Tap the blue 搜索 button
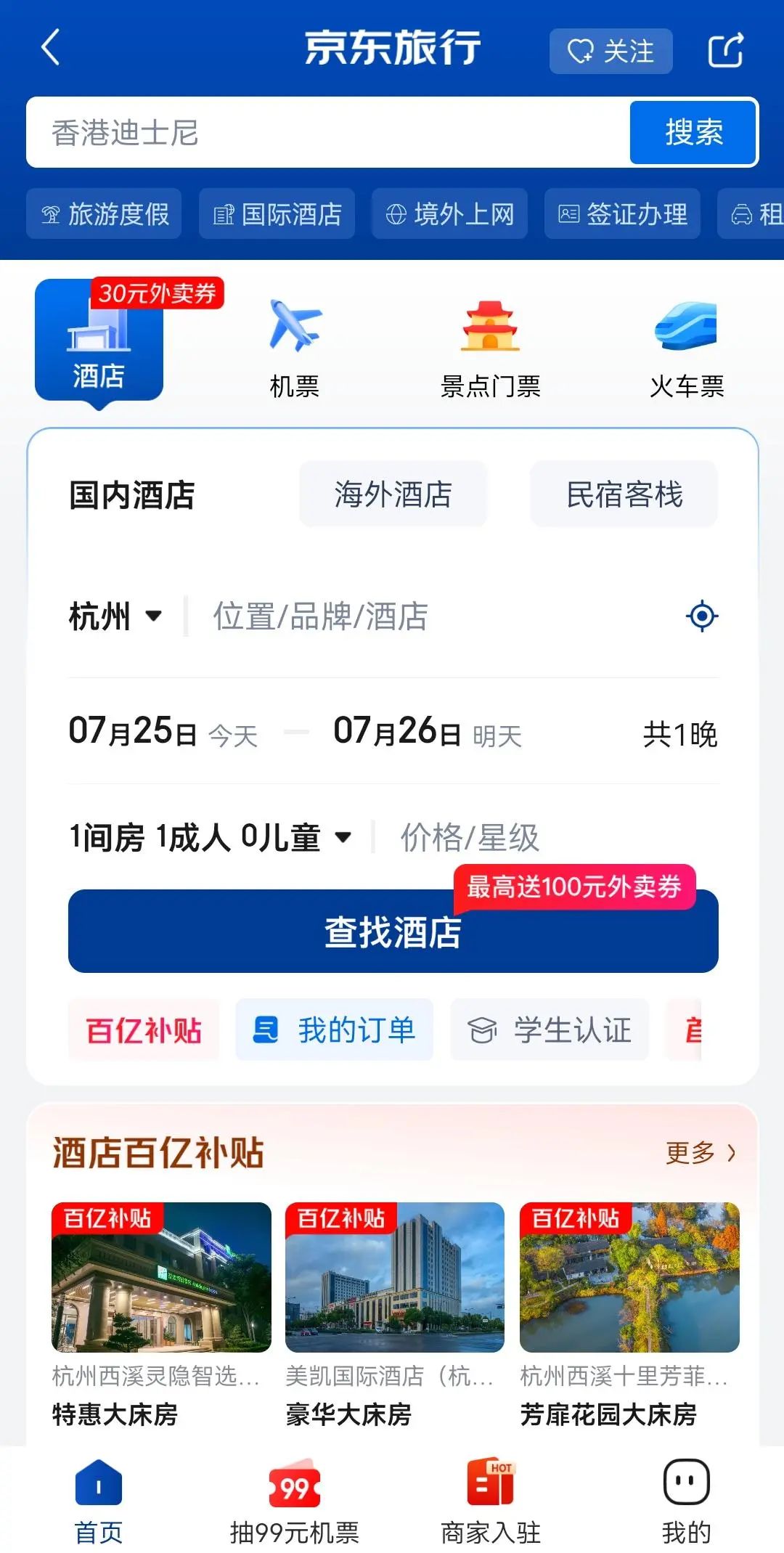 point(693,133)
